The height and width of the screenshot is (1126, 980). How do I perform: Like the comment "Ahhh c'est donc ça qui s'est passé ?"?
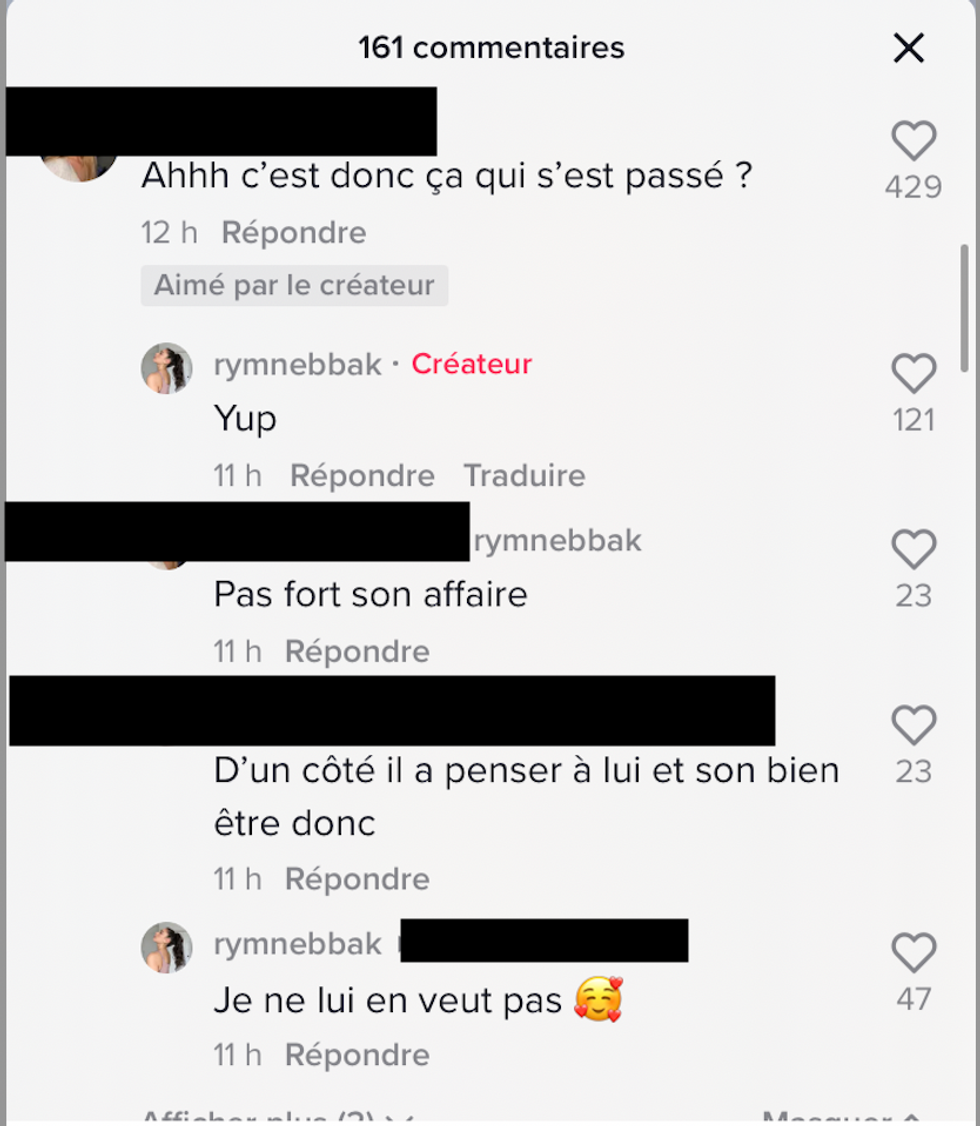(x=912, y=142)
